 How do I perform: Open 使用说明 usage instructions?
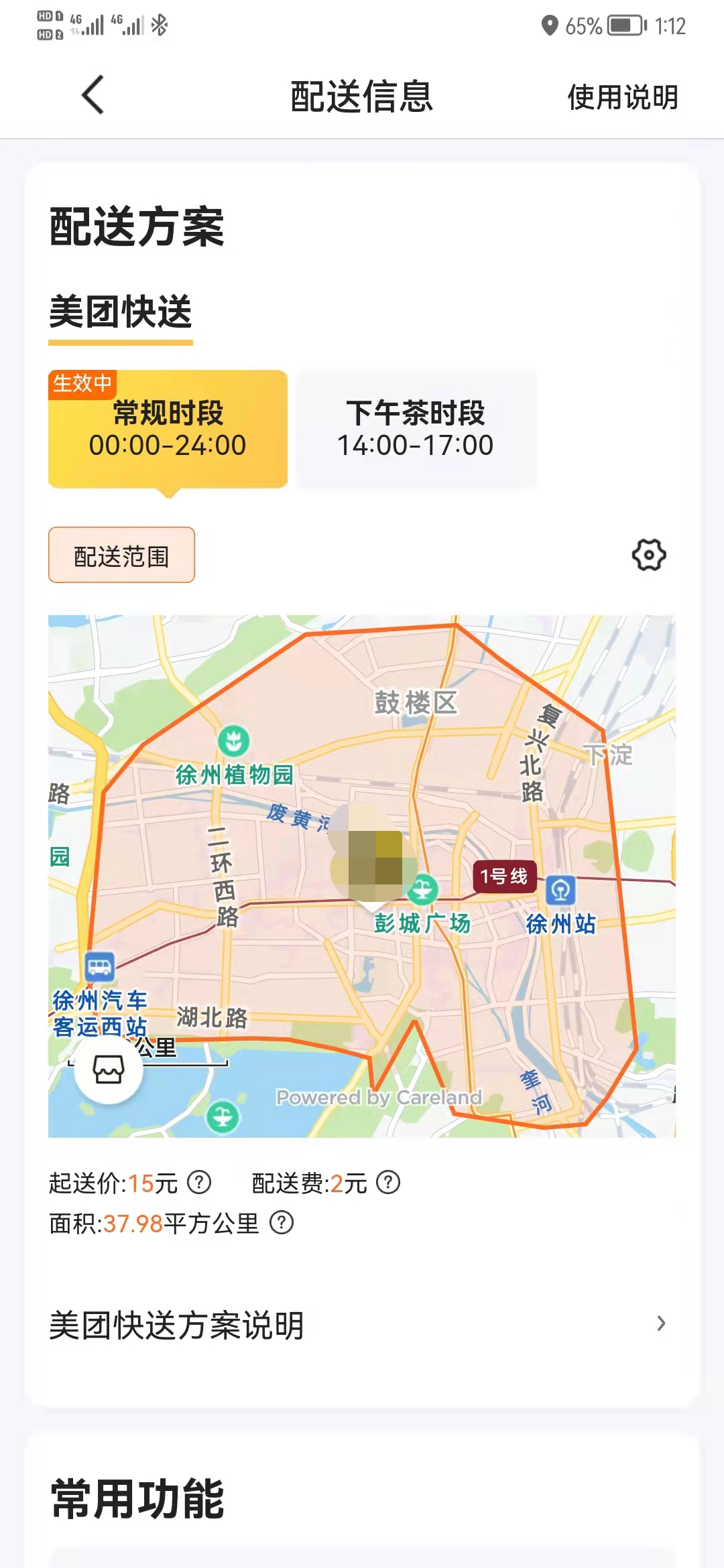(623, 97)
